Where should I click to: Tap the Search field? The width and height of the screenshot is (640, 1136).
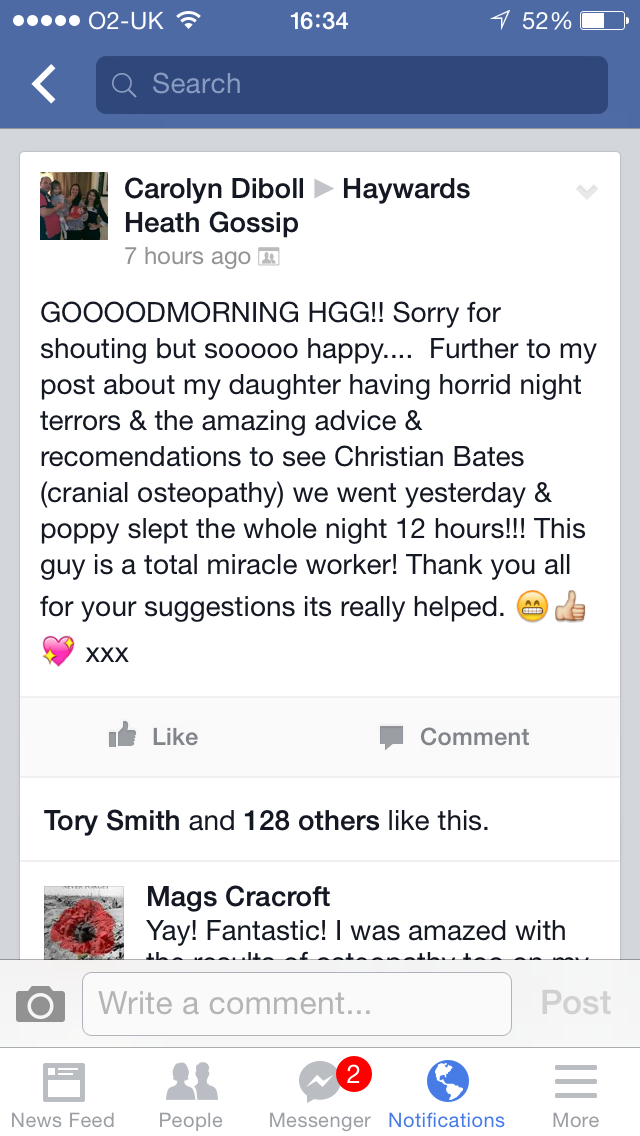pos(350,85)
